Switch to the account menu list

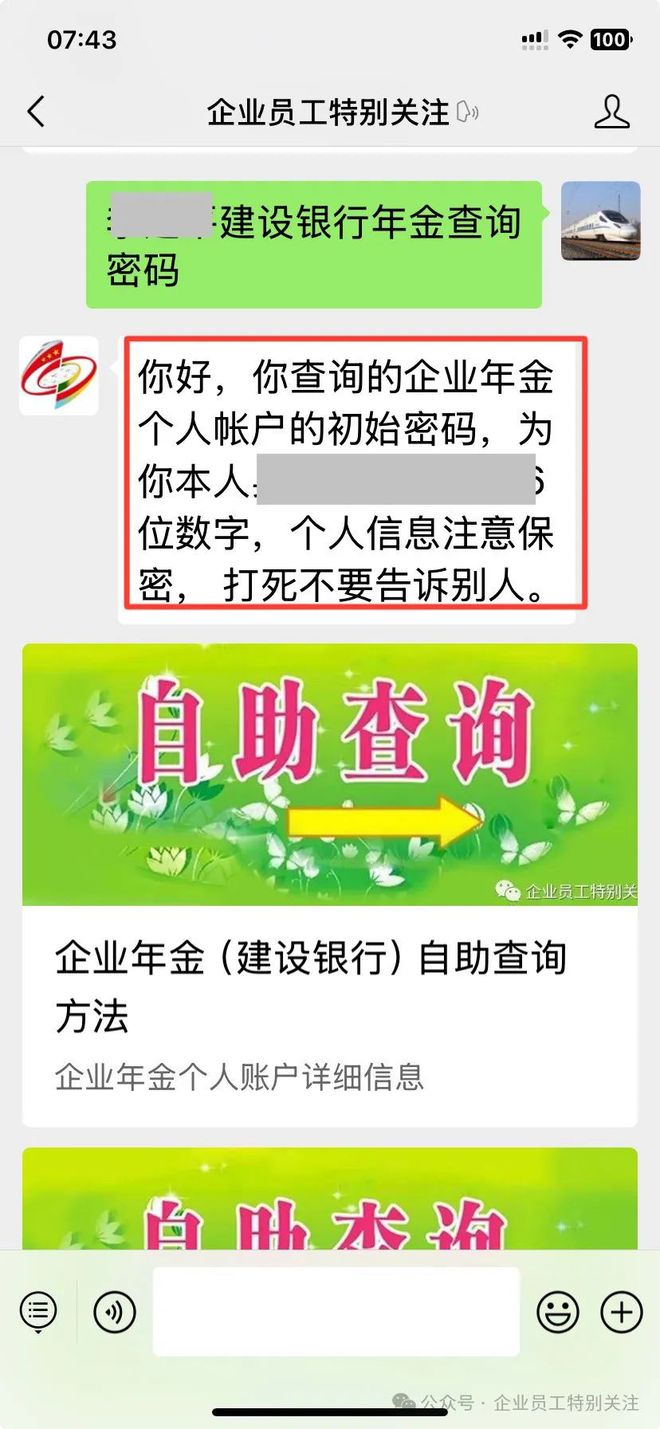38,1310
